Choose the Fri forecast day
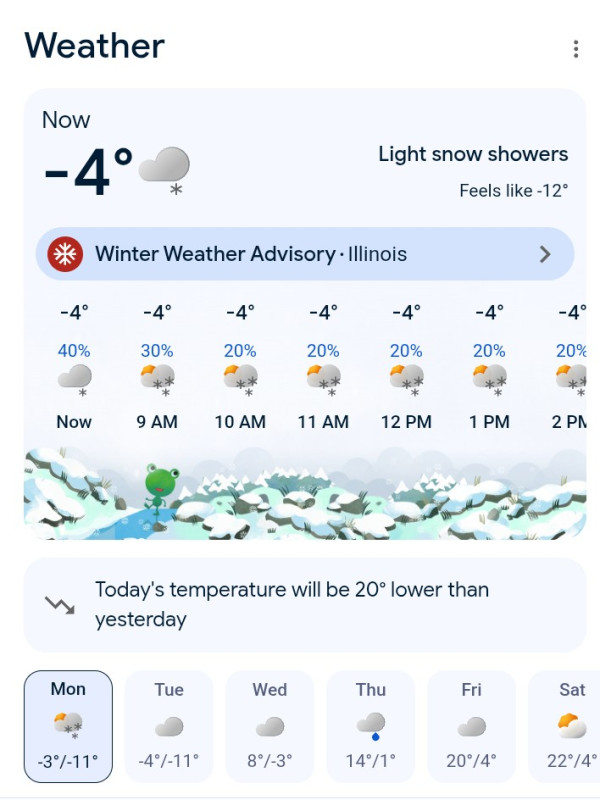This screenshot has height=800, width=600. tap(472, 725)
